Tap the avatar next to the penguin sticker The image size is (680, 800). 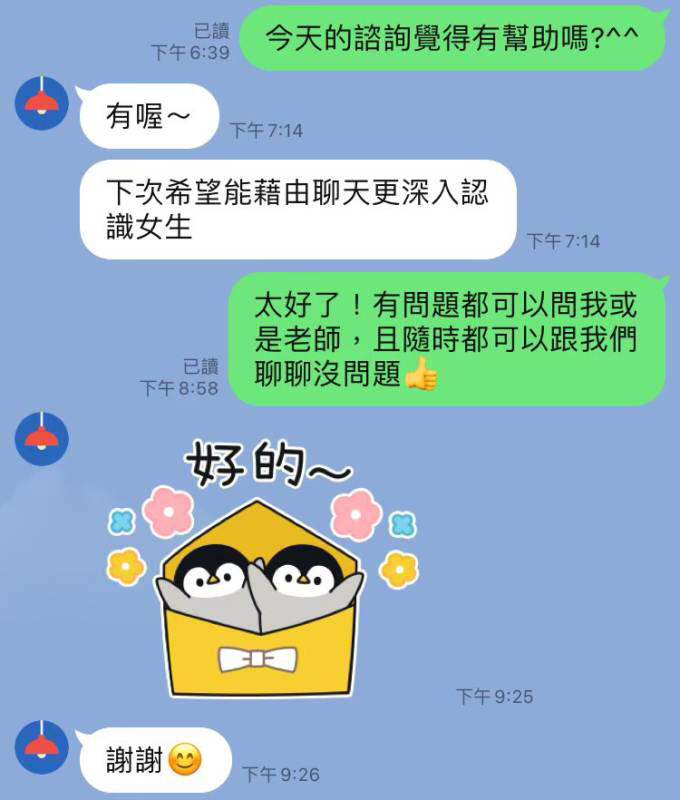(x=42, y=437)
